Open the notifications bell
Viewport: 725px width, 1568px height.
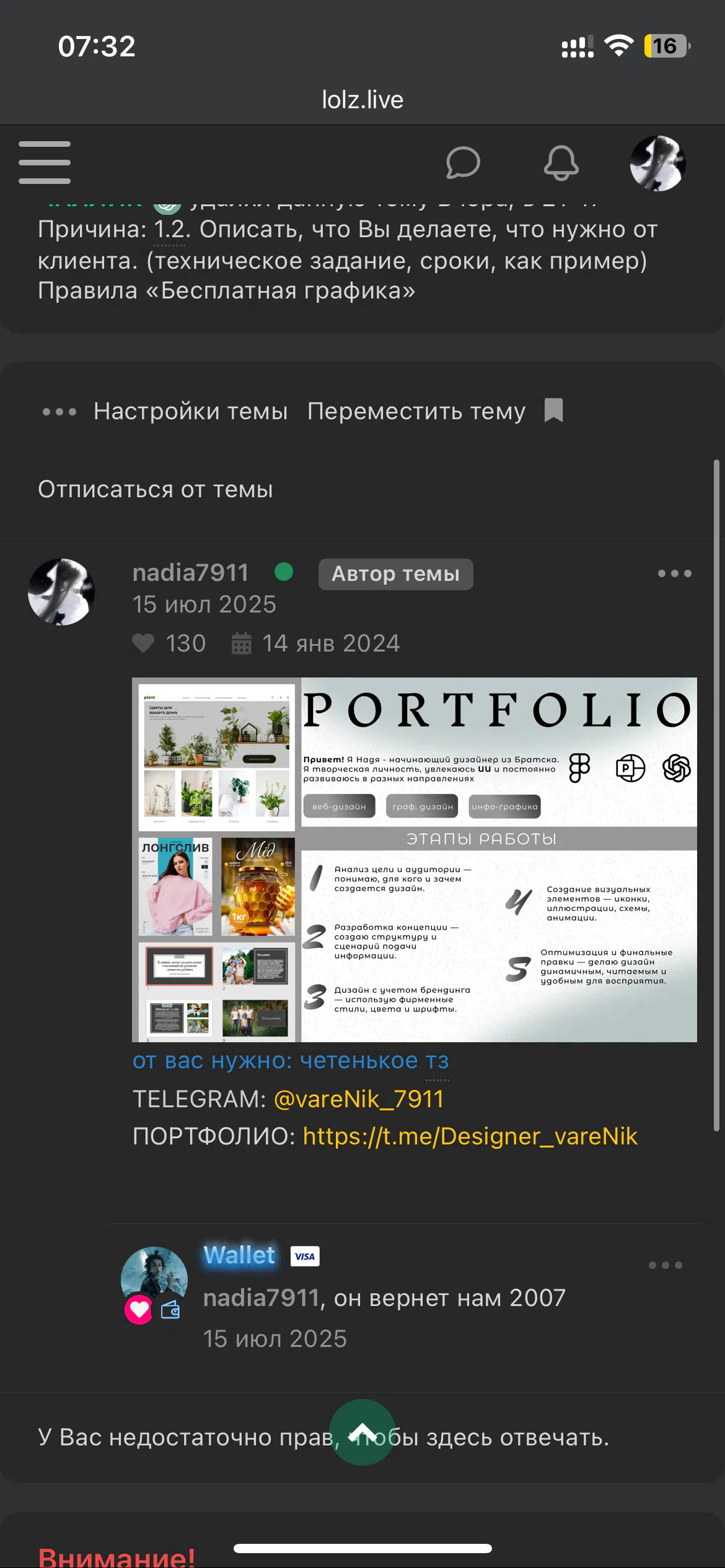point(561,163)
